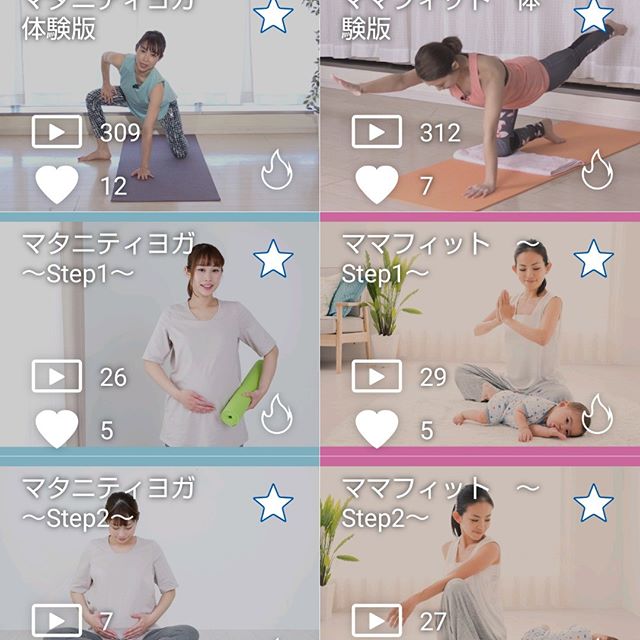
Task: Open the ママフィット 体験版 video
Action: (480, 100)
